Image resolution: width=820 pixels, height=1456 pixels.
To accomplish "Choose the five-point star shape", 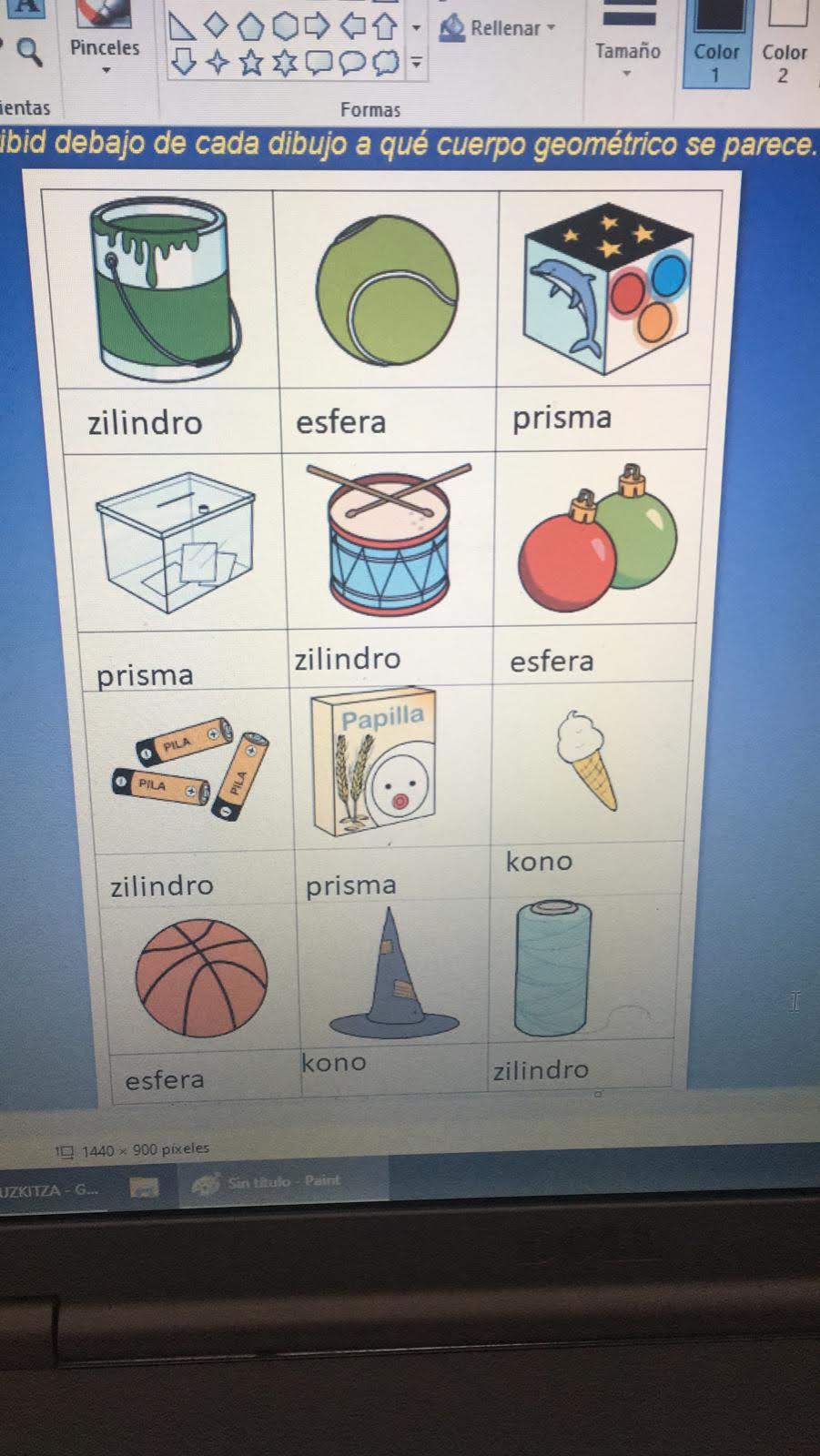I will (250, 63).
